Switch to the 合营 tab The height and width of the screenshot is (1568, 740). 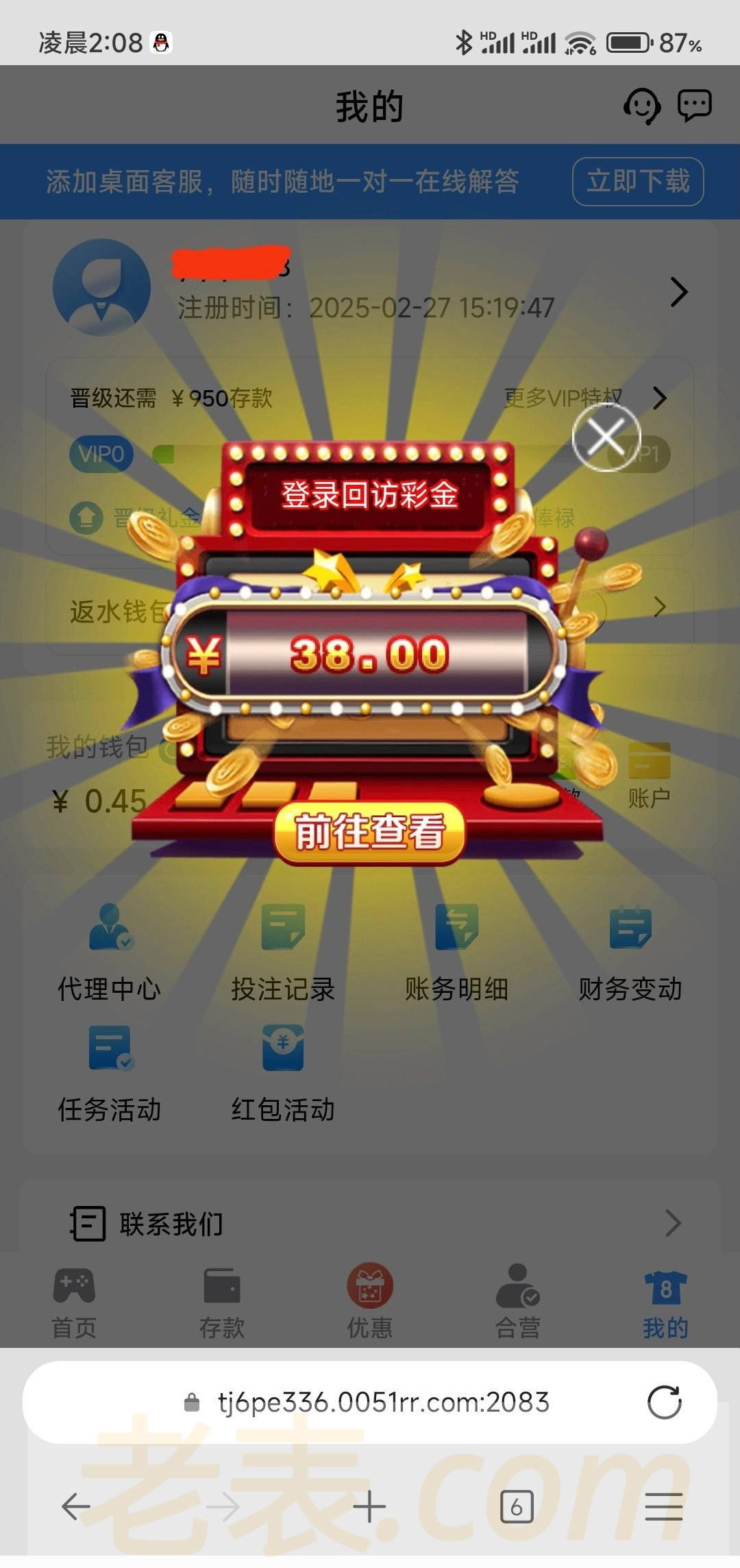pos(518,1301)
